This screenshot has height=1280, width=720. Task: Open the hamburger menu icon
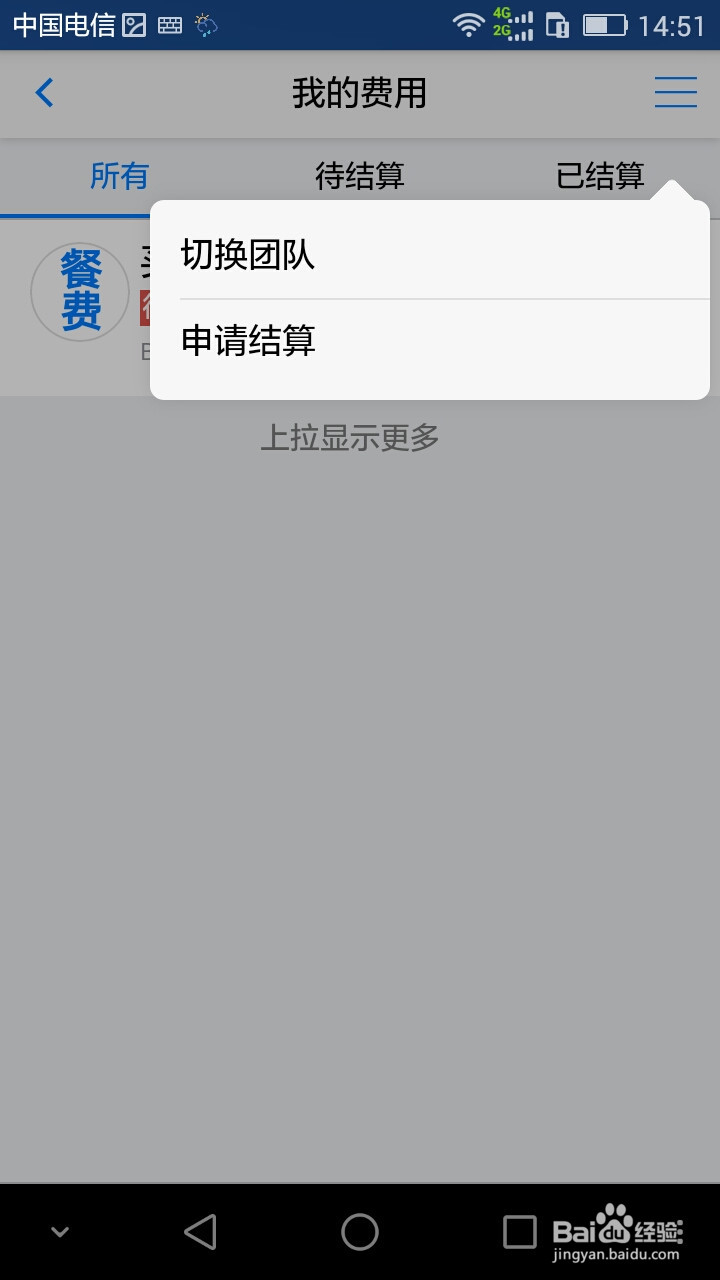(x=675, y=91)
